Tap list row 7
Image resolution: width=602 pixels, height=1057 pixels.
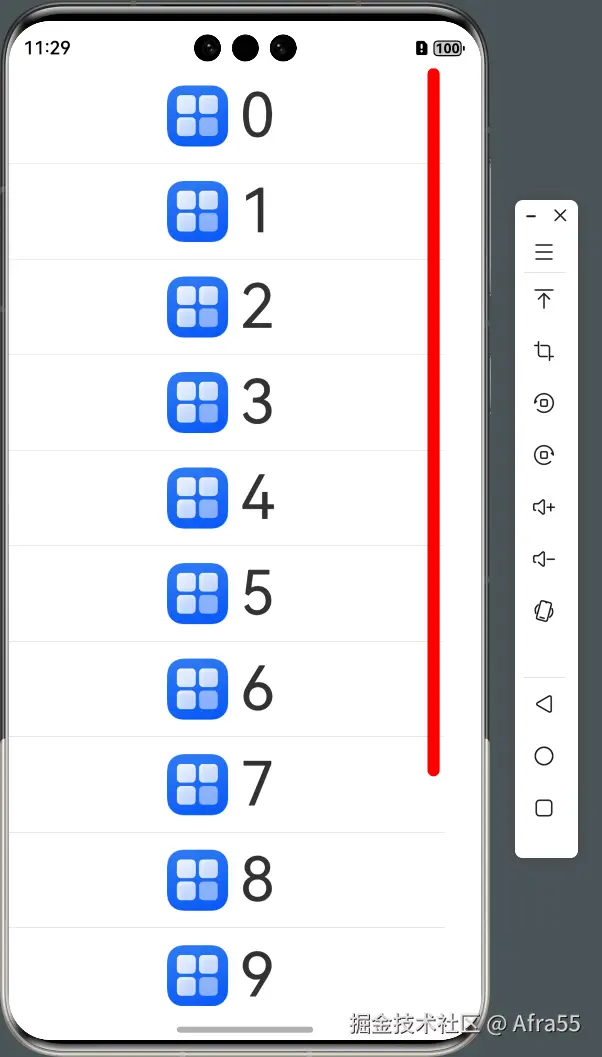point(220,785)
